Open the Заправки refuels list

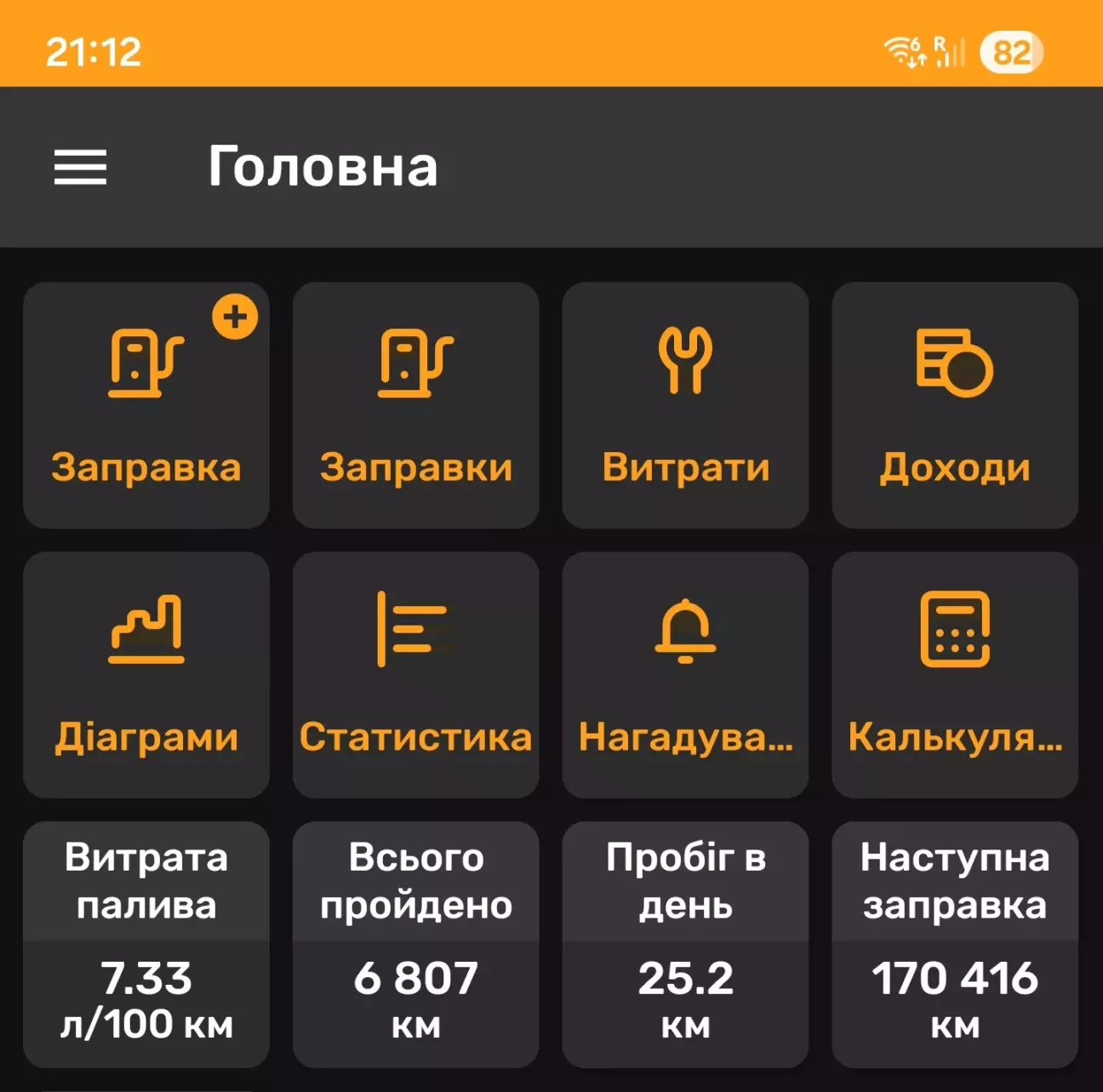point(415,405)
